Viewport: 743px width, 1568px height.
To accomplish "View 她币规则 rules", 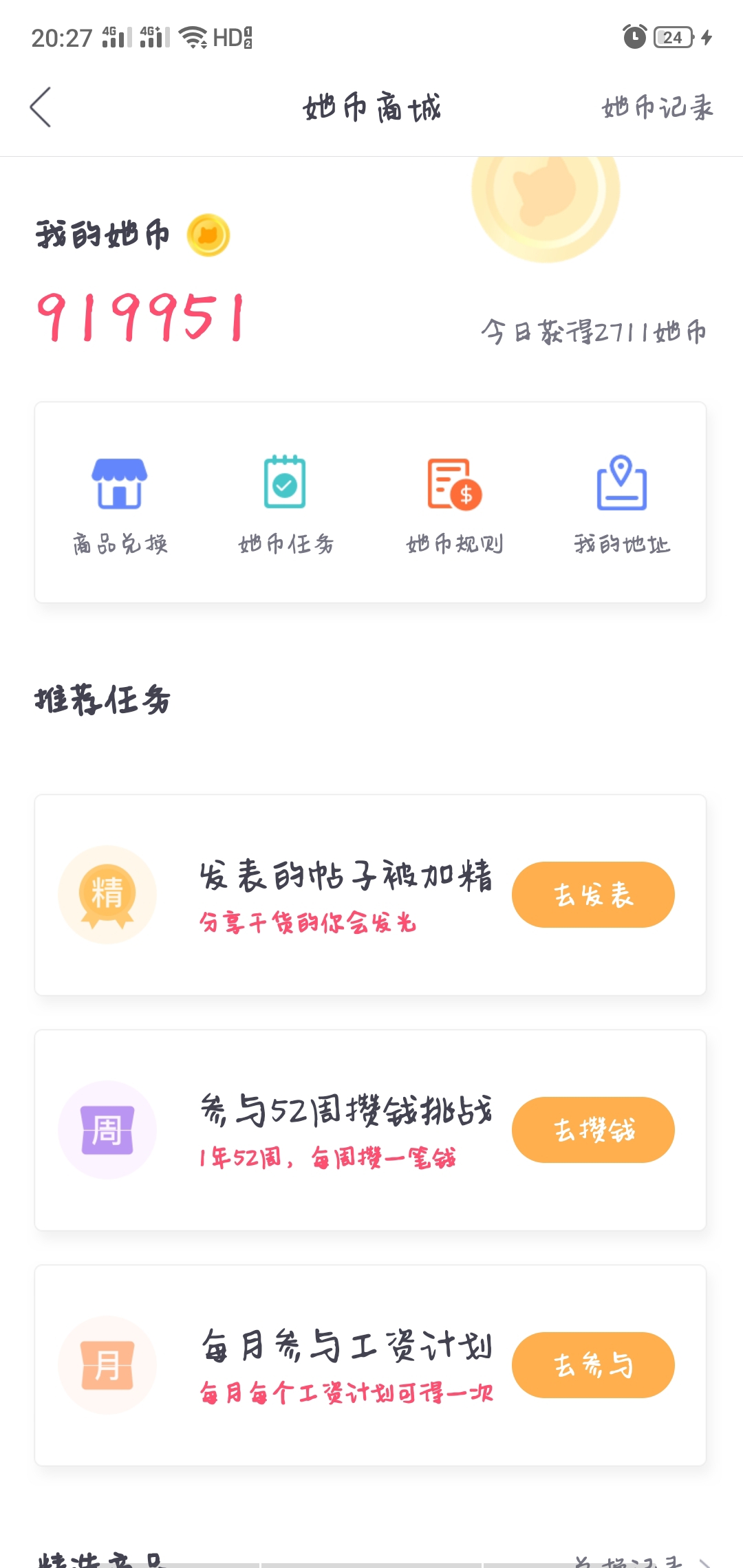I will point(455,505).
